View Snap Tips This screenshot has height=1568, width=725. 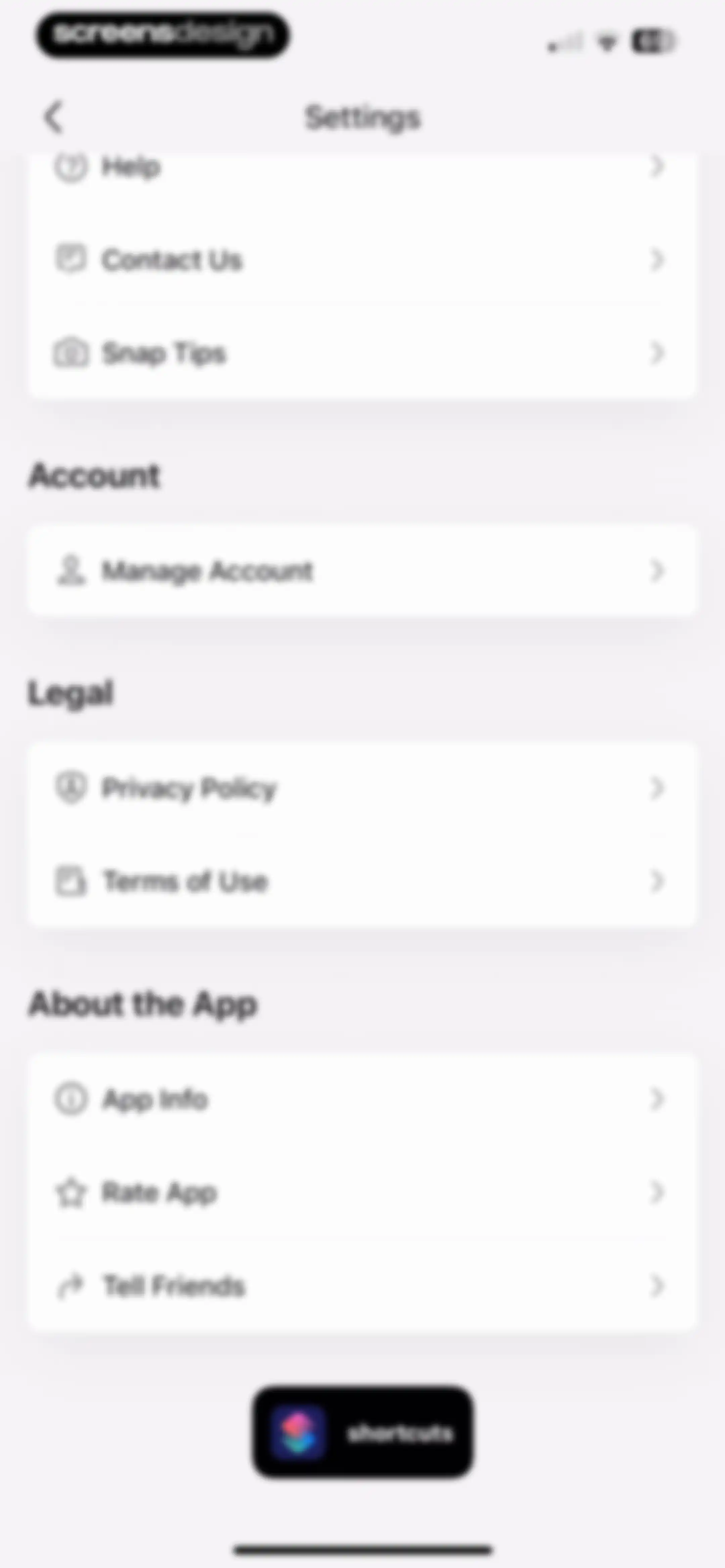362,353
